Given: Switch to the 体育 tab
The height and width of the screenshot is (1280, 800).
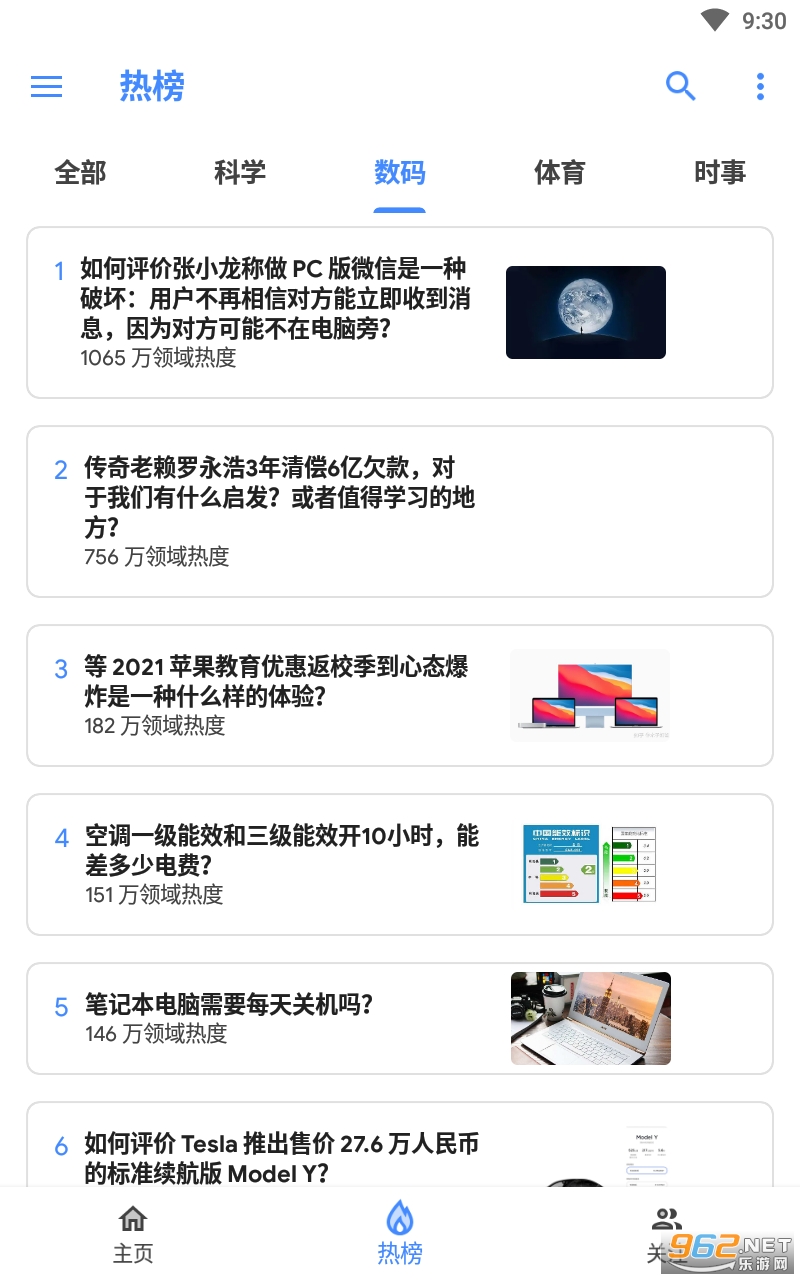Looking at the screenshot, I should [560, 173].
